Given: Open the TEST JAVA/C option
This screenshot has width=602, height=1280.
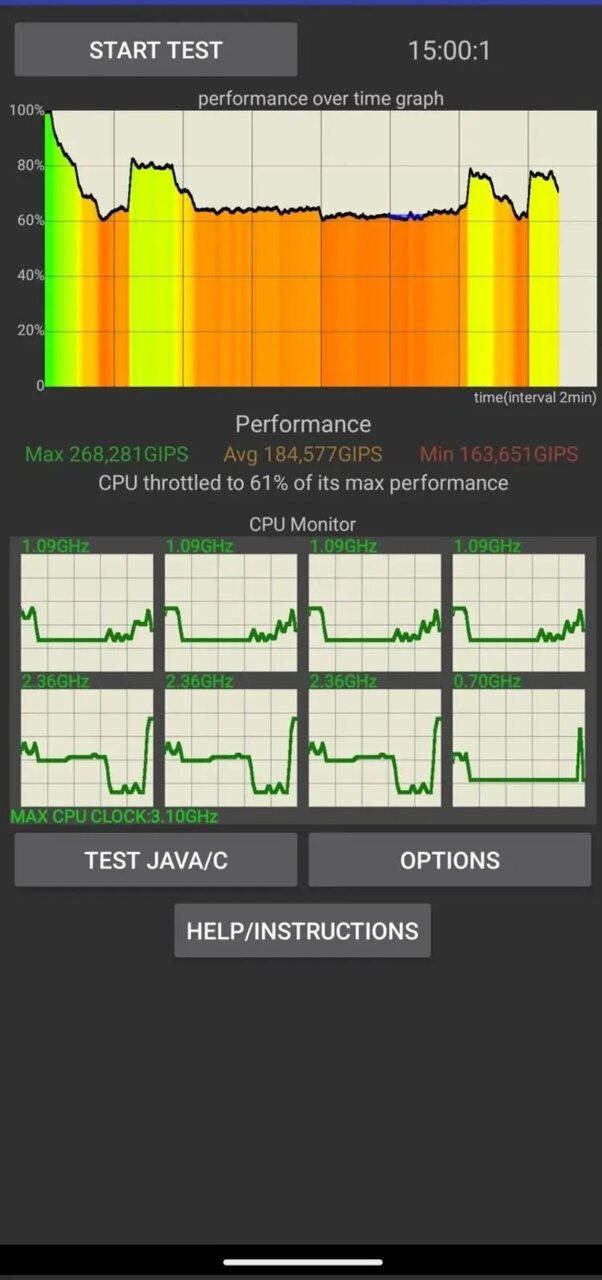Looking at the screenshot, I should pyautogui.click(x=156, y=860).
